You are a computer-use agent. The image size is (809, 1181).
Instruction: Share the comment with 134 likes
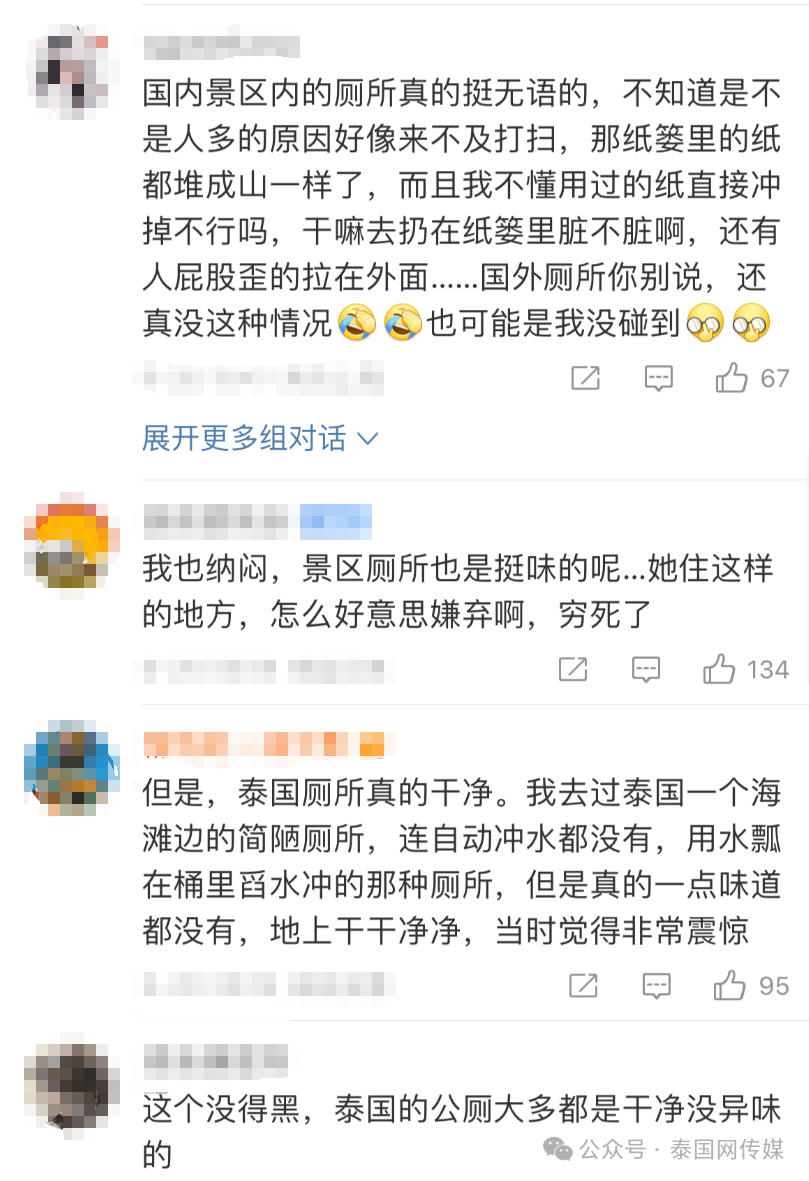[x=573, y=669]
